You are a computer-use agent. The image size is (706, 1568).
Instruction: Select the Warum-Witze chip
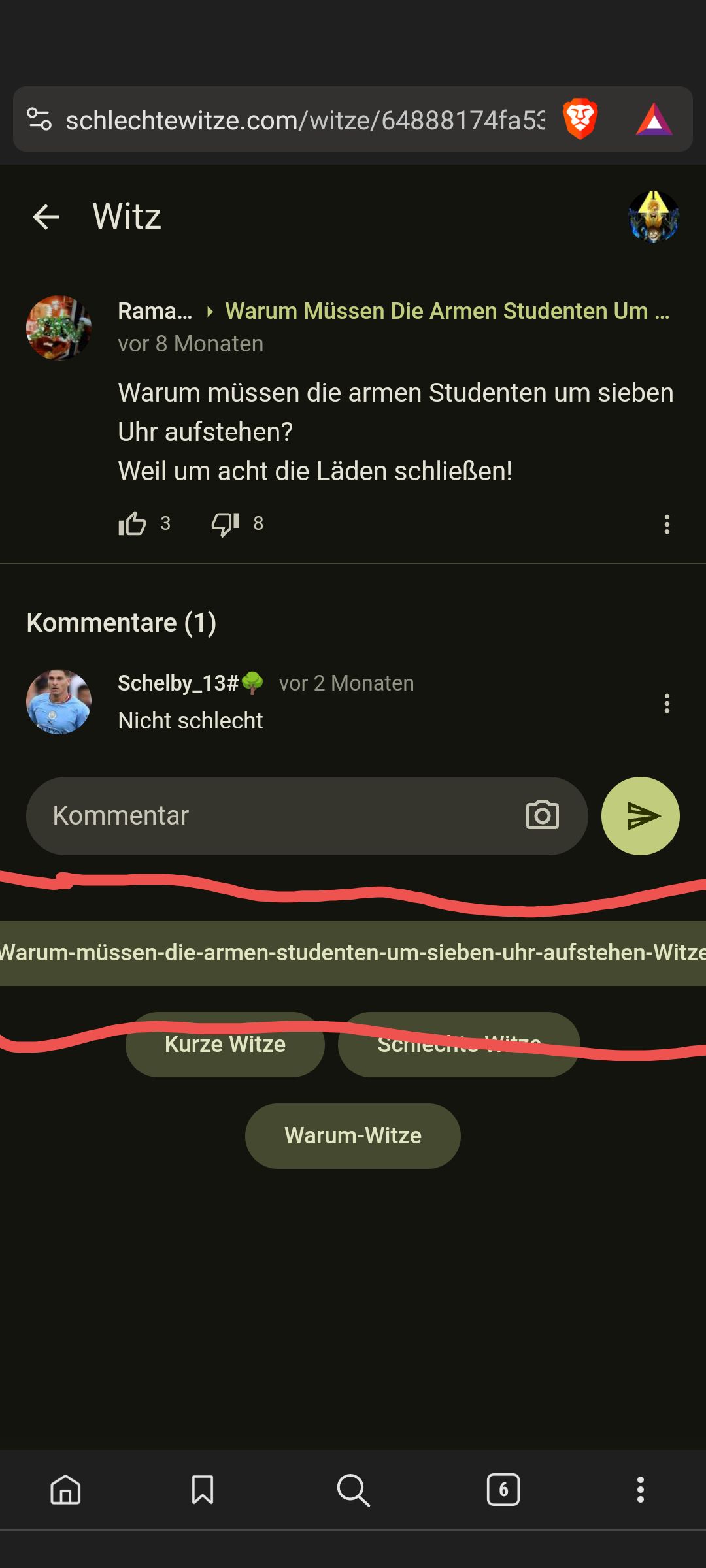pyautogui.click(x=353, y=1136)
